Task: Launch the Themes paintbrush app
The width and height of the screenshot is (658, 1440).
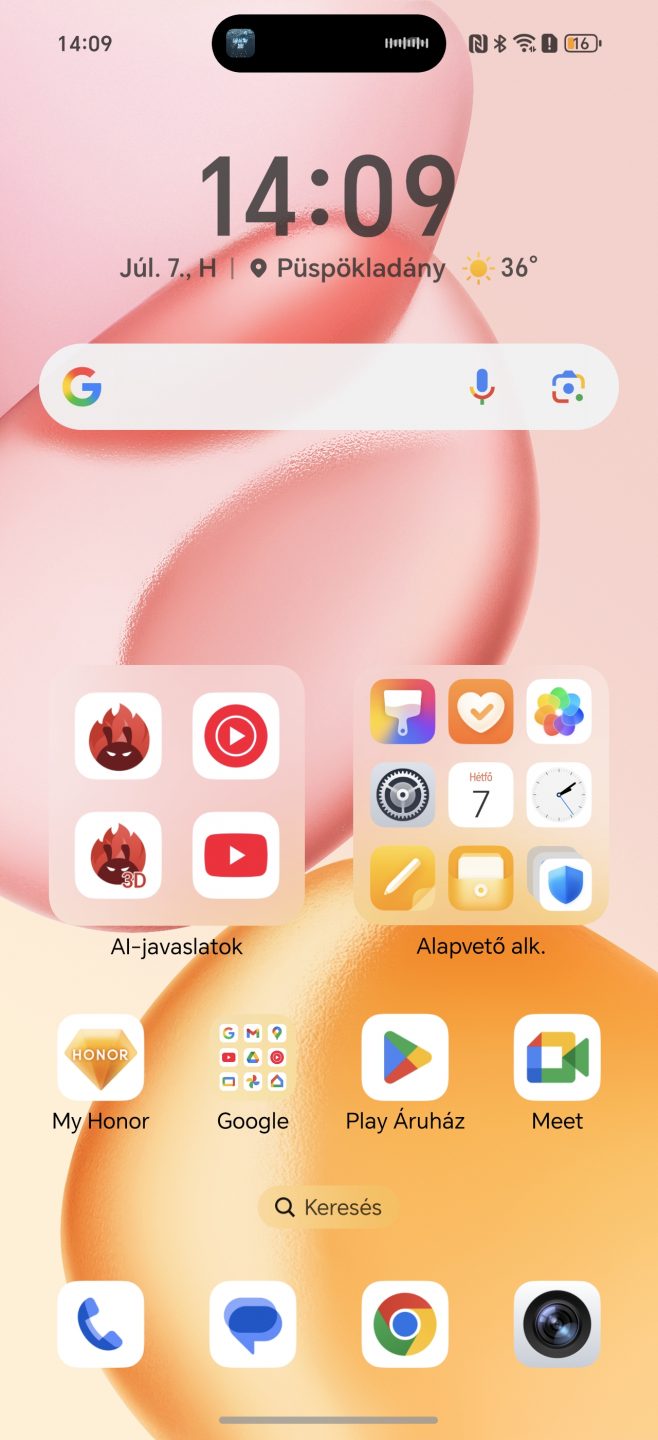Action: click(x=402, y=712)
